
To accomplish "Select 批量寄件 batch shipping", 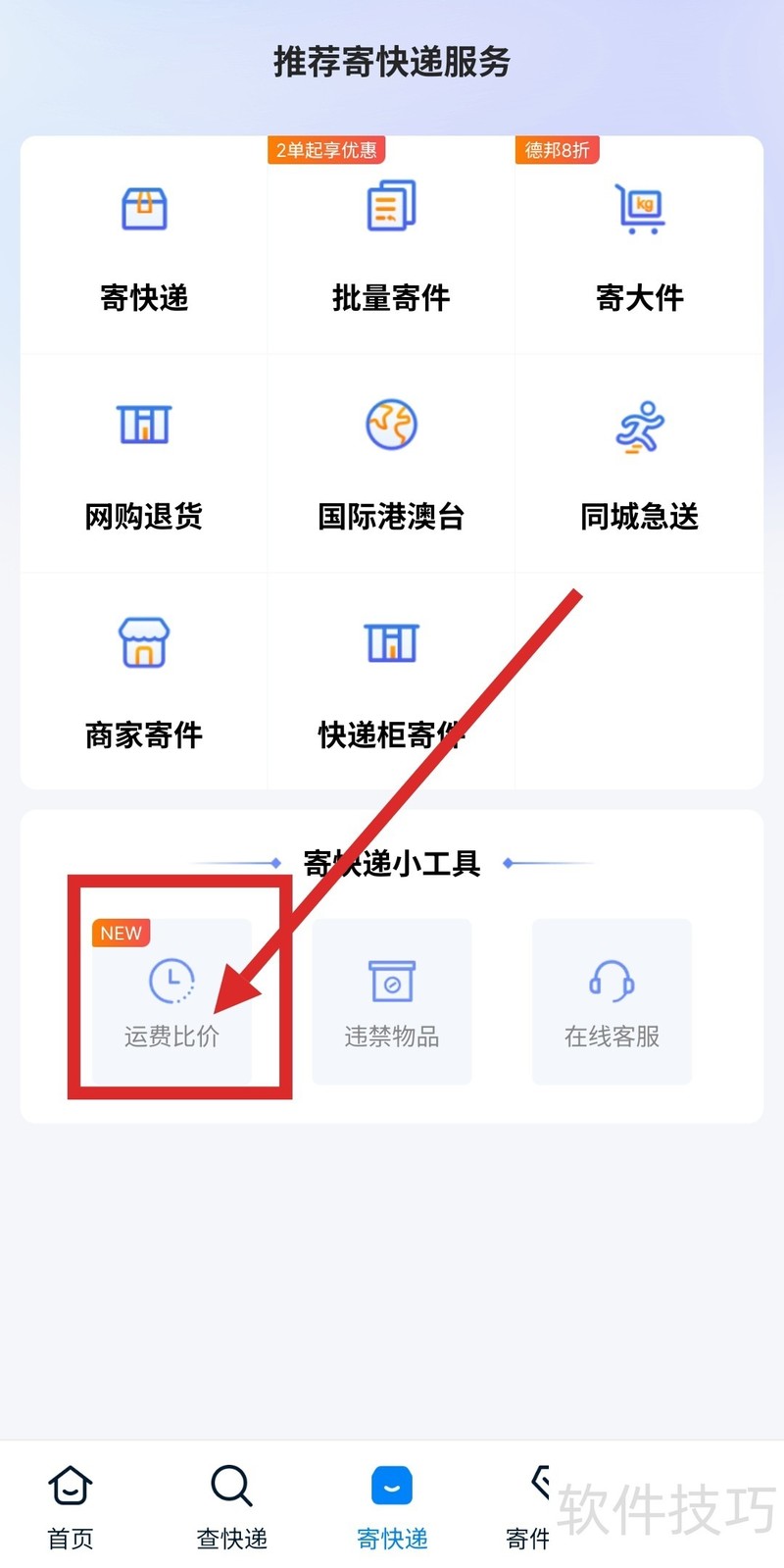I will (x=391, y=245).
